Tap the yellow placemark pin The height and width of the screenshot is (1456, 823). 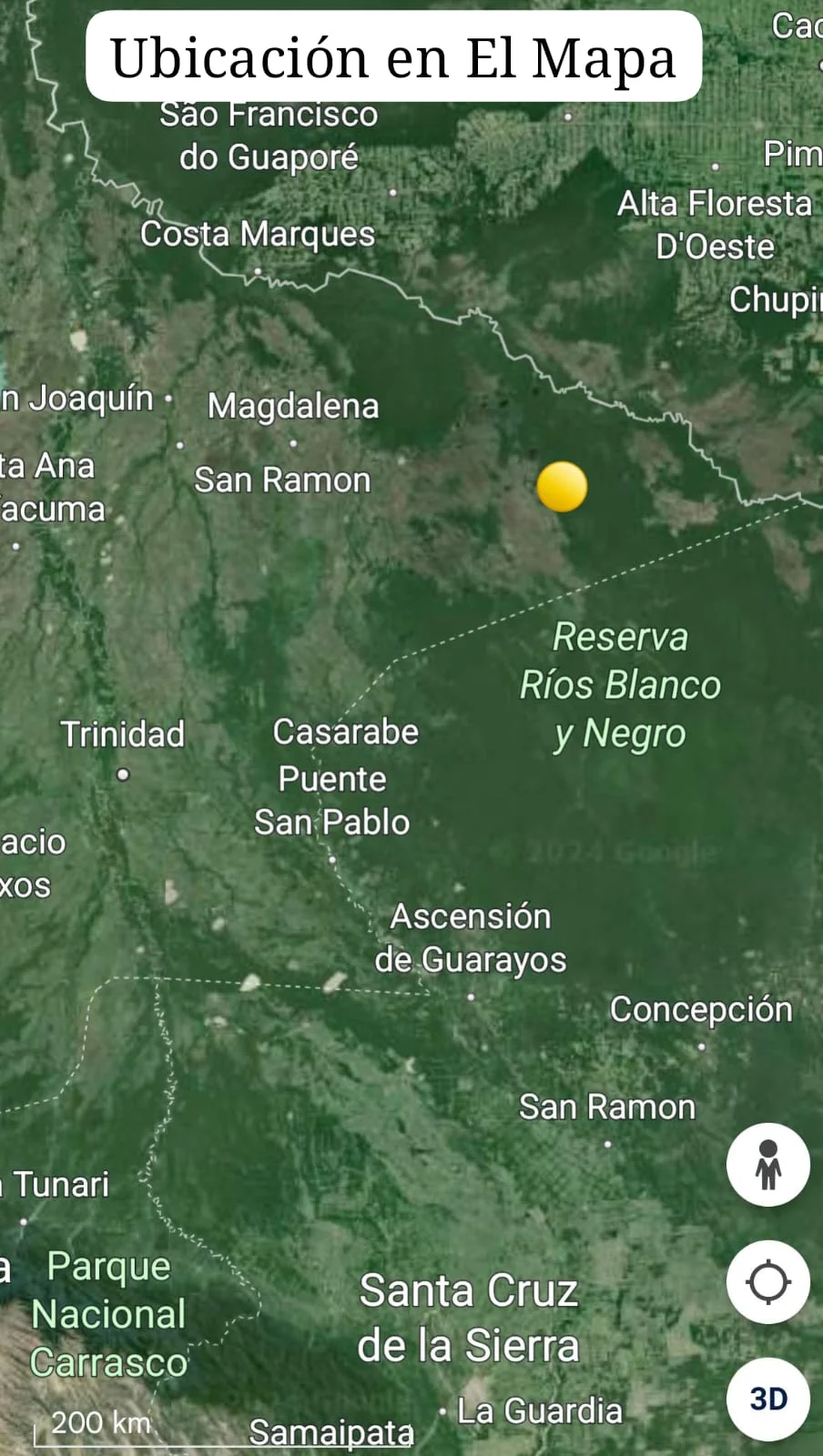point(562,487)
